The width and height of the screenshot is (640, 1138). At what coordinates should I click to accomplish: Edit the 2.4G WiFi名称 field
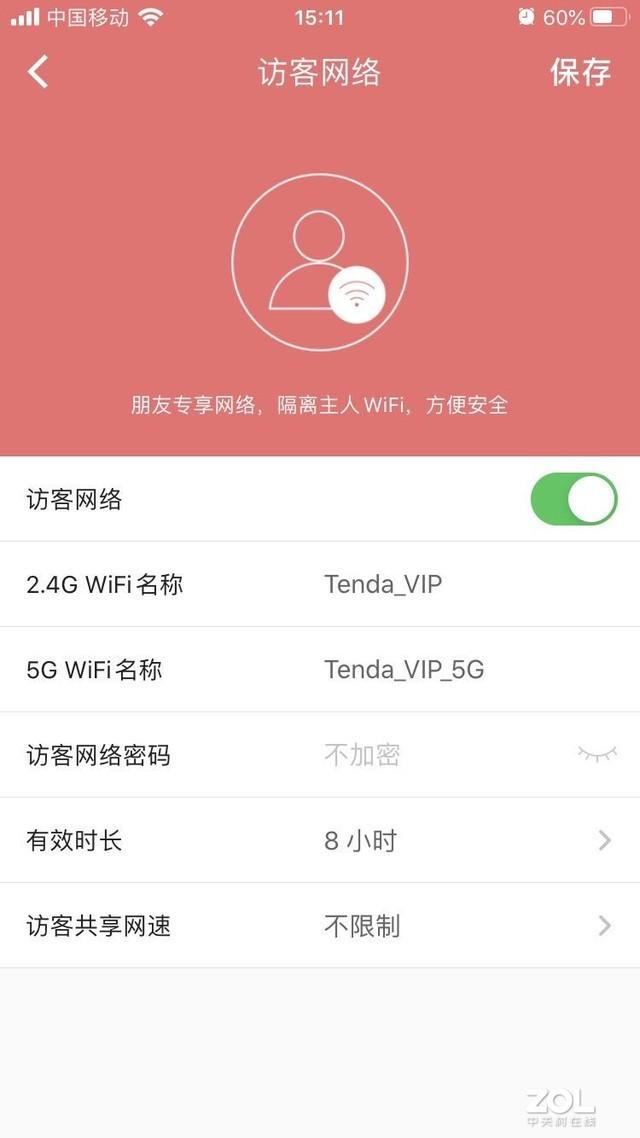pos(320,584)
